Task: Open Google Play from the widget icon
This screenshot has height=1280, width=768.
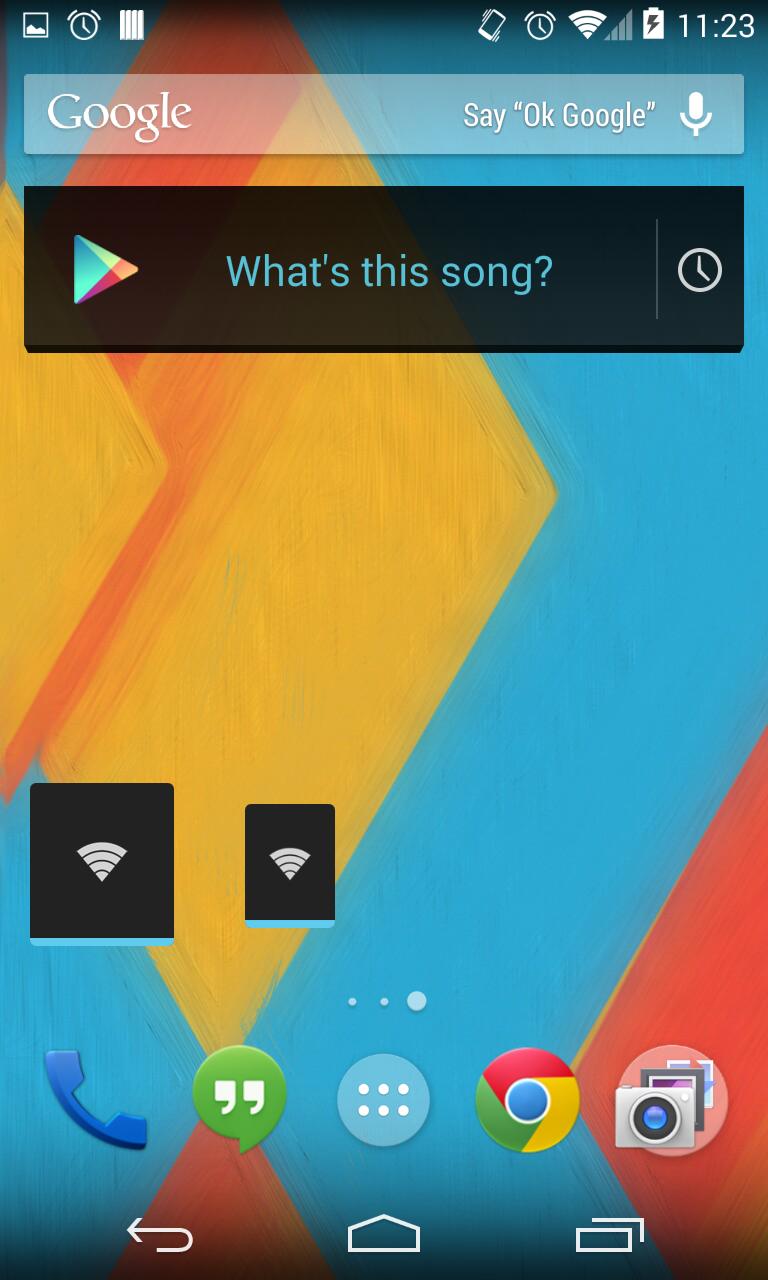Action: (x=105, y=270)
